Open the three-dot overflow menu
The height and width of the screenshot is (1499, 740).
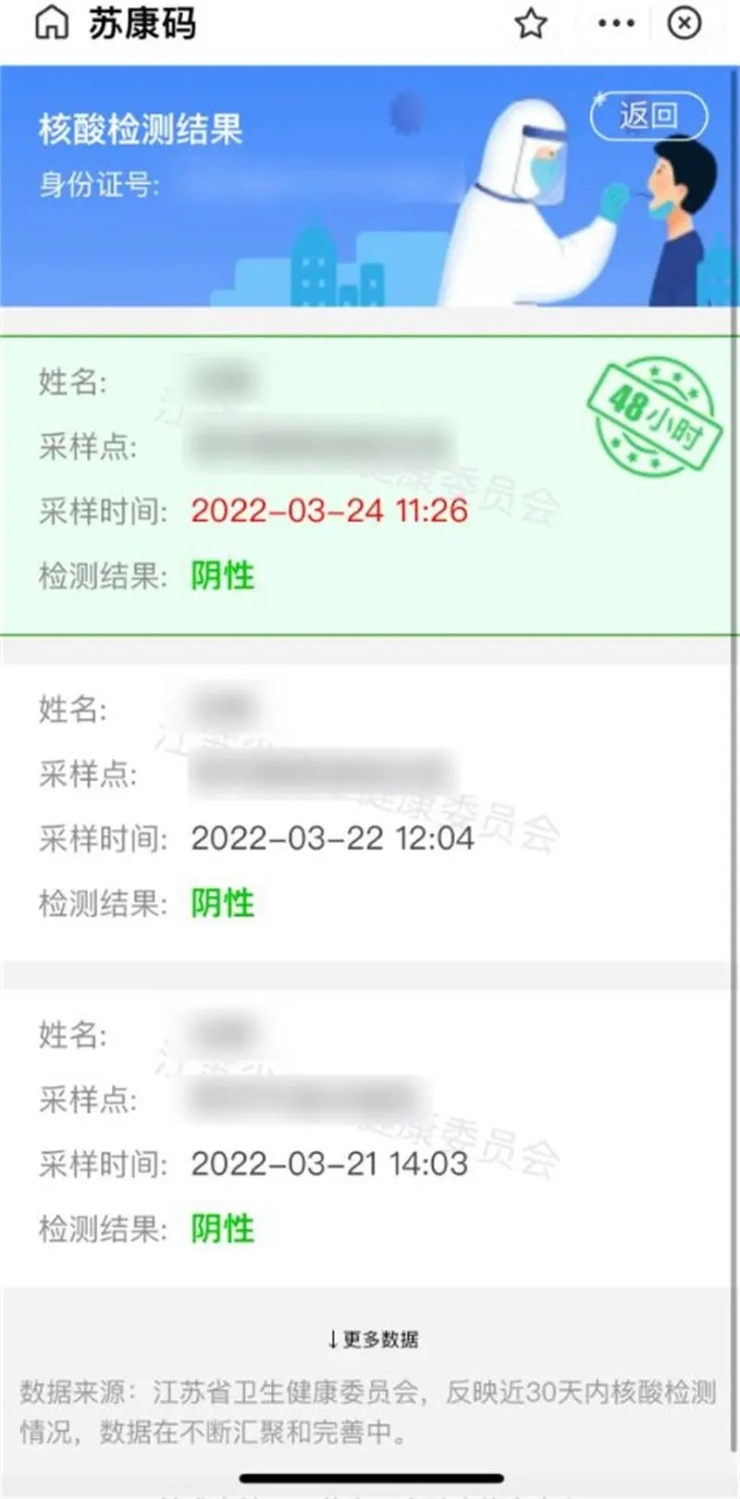click(x=616, y=24)
